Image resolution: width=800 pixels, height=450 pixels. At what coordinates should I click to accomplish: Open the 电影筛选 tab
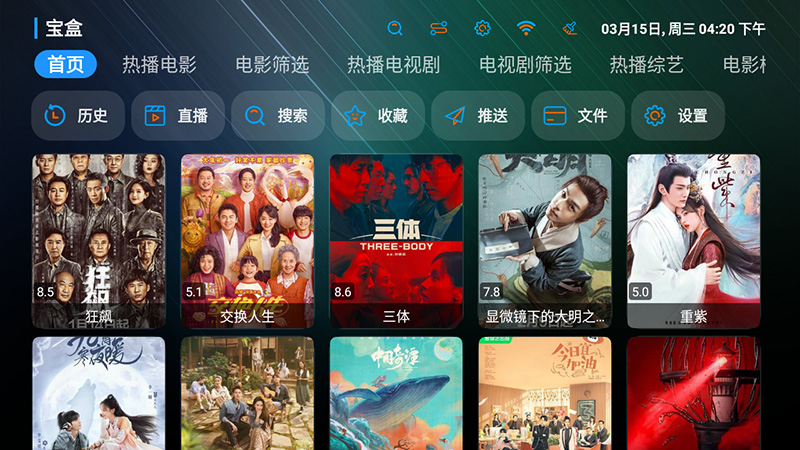[272, 65]
